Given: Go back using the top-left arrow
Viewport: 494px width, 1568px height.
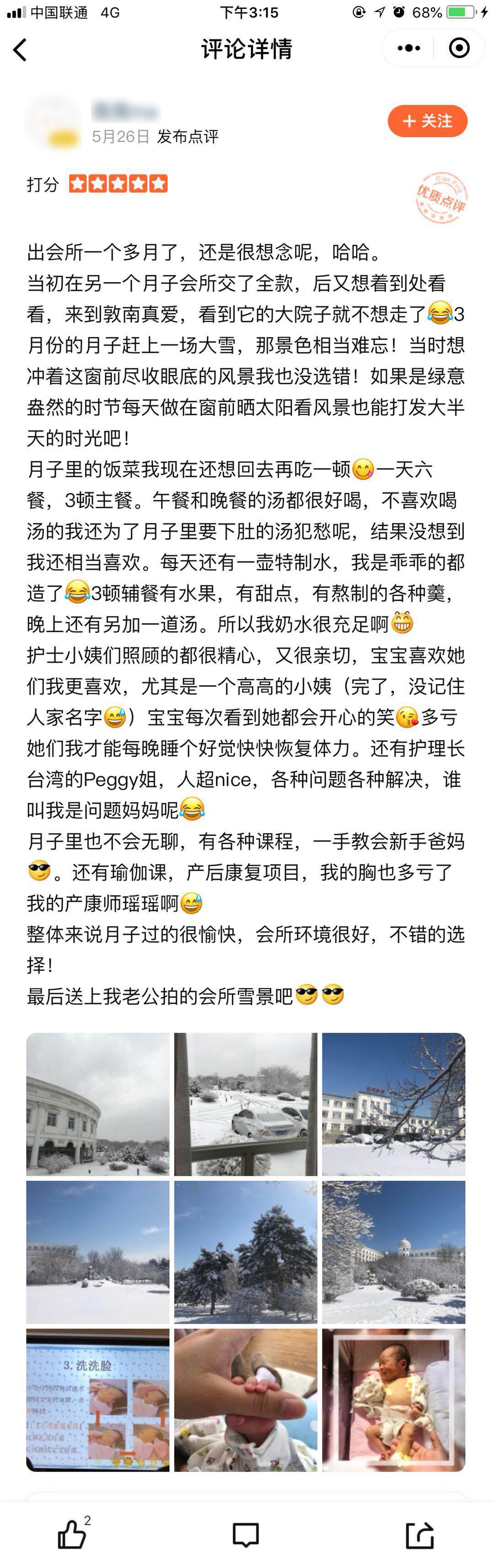Looking at the screenshot, I should click(20, 49).
